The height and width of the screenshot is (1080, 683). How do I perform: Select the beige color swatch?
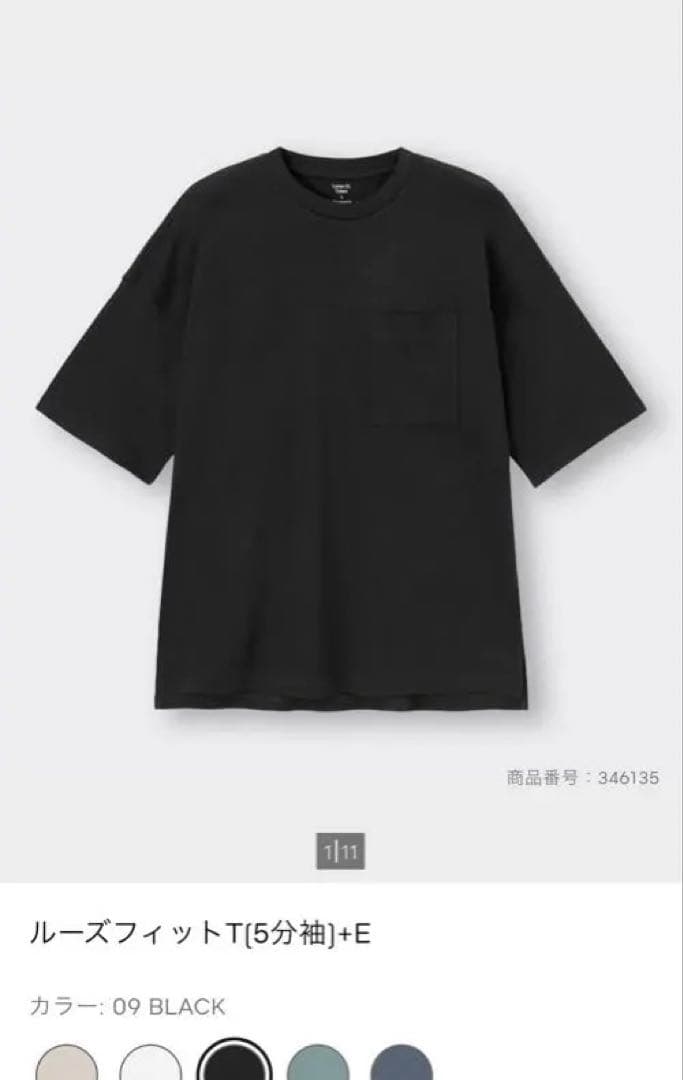(x=67, y=1063)
